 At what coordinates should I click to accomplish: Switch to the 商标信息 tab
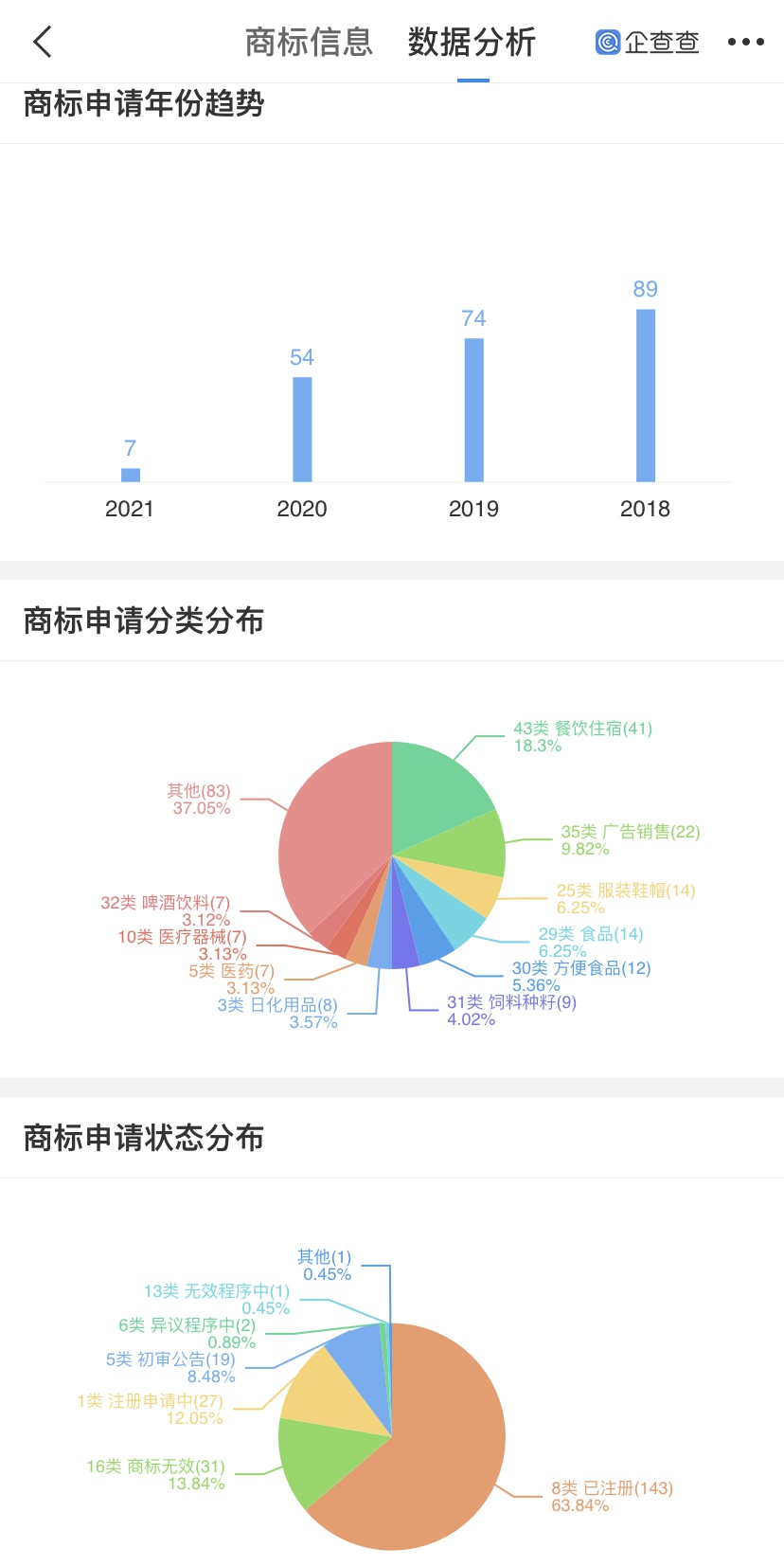pos(309,42)
